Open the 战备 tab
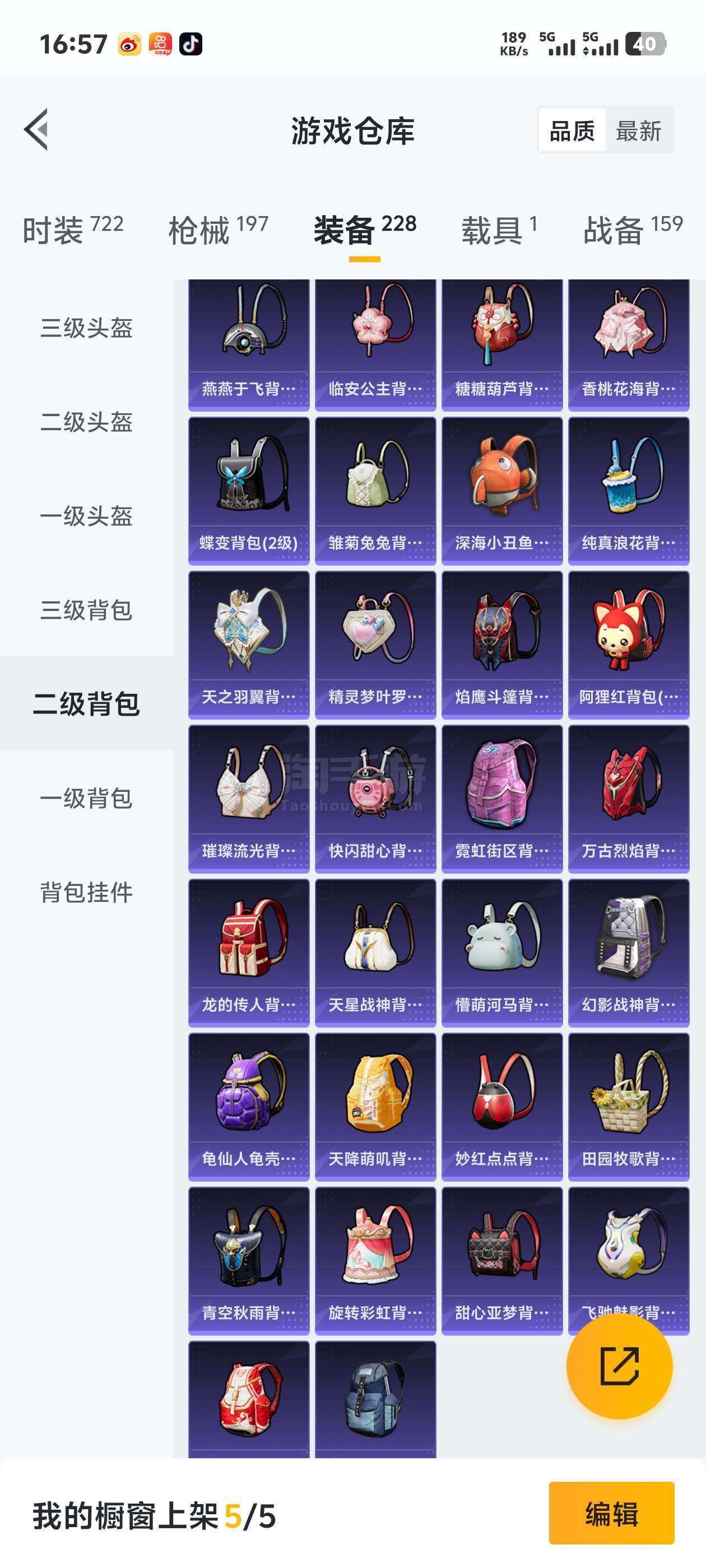The width and height of the screenshot is (706, 1568). 632,230
